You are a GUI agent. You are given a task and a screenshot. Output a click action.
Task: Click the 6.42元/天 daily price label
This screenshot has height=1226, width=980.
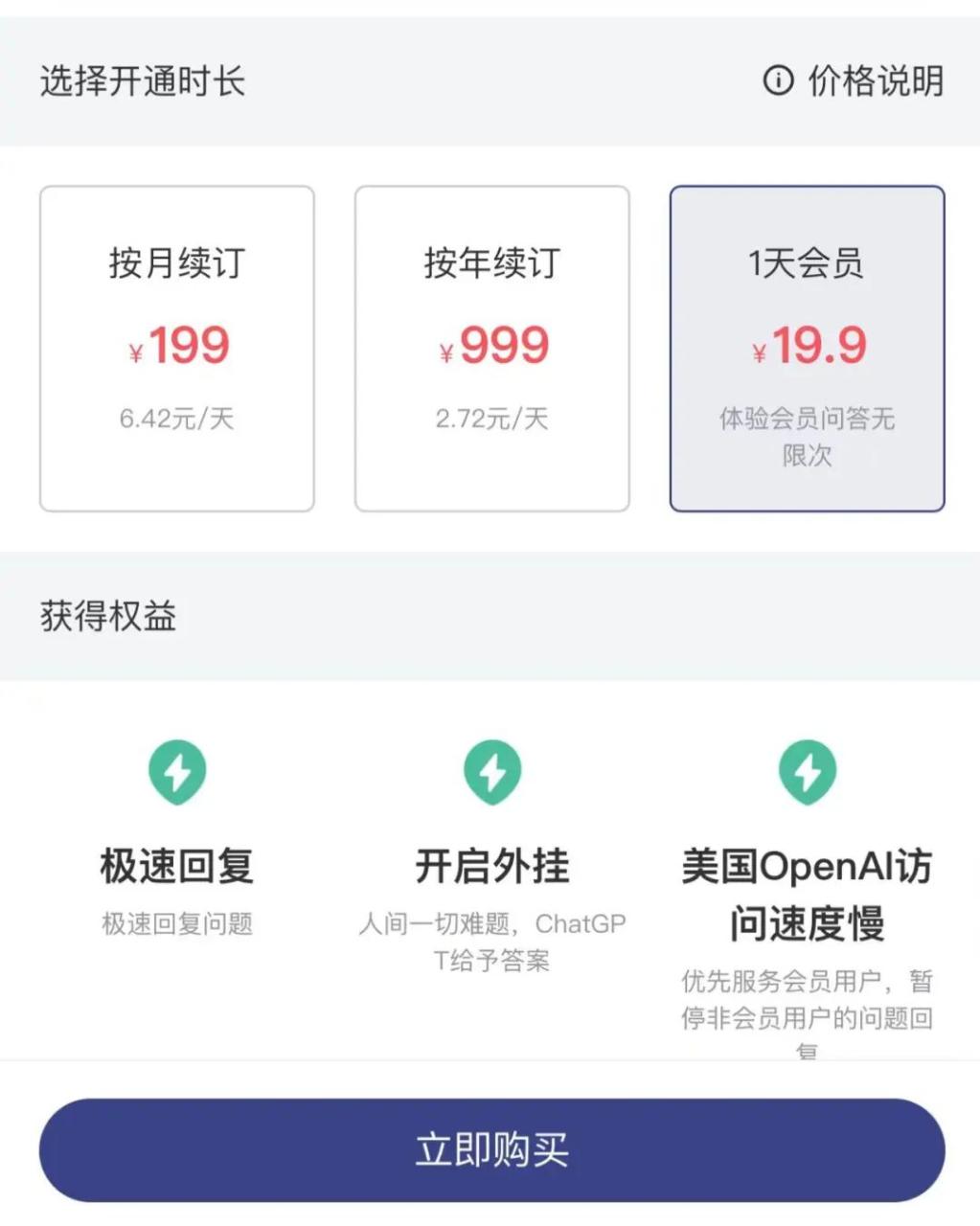click(x=176, y=418)
